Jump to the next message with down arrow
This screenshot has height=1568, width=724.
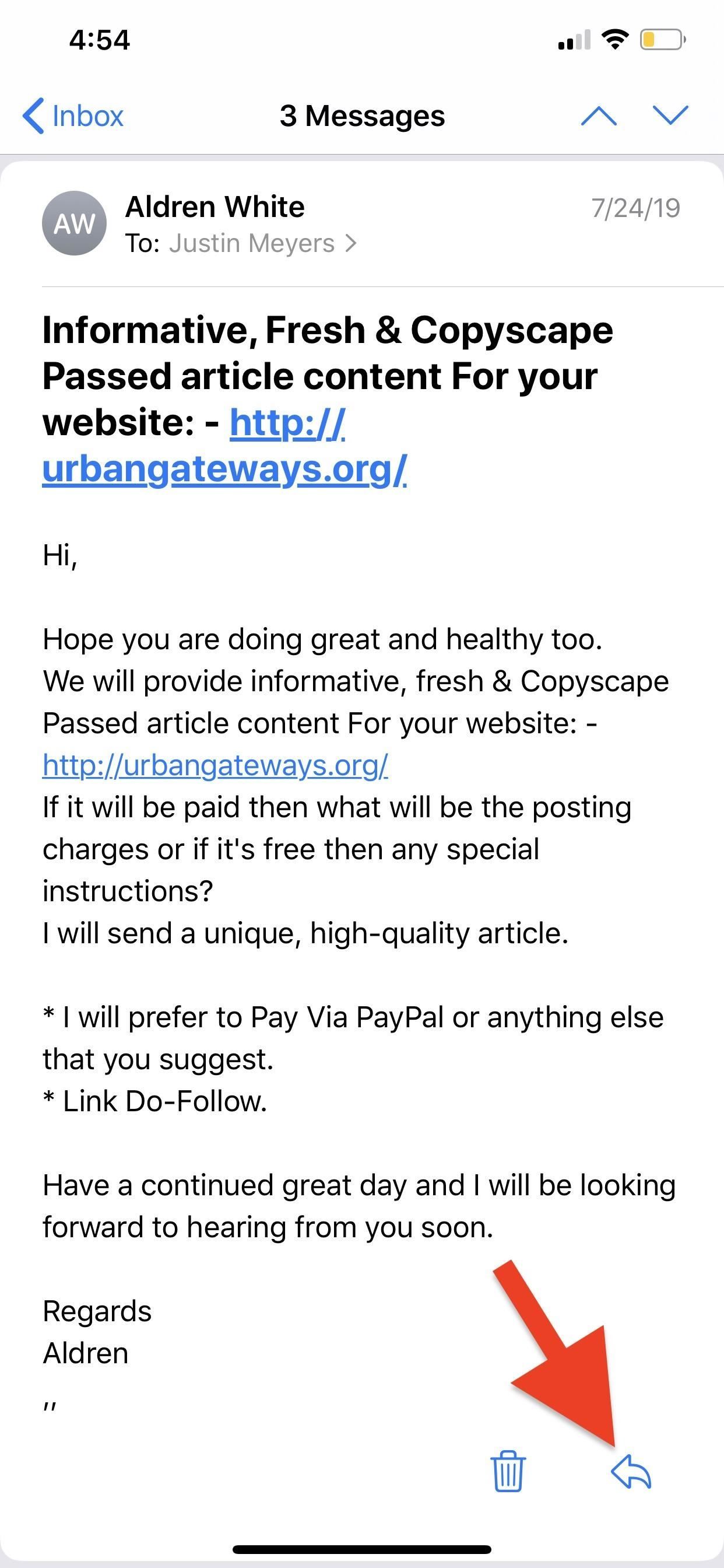(670, 116)
